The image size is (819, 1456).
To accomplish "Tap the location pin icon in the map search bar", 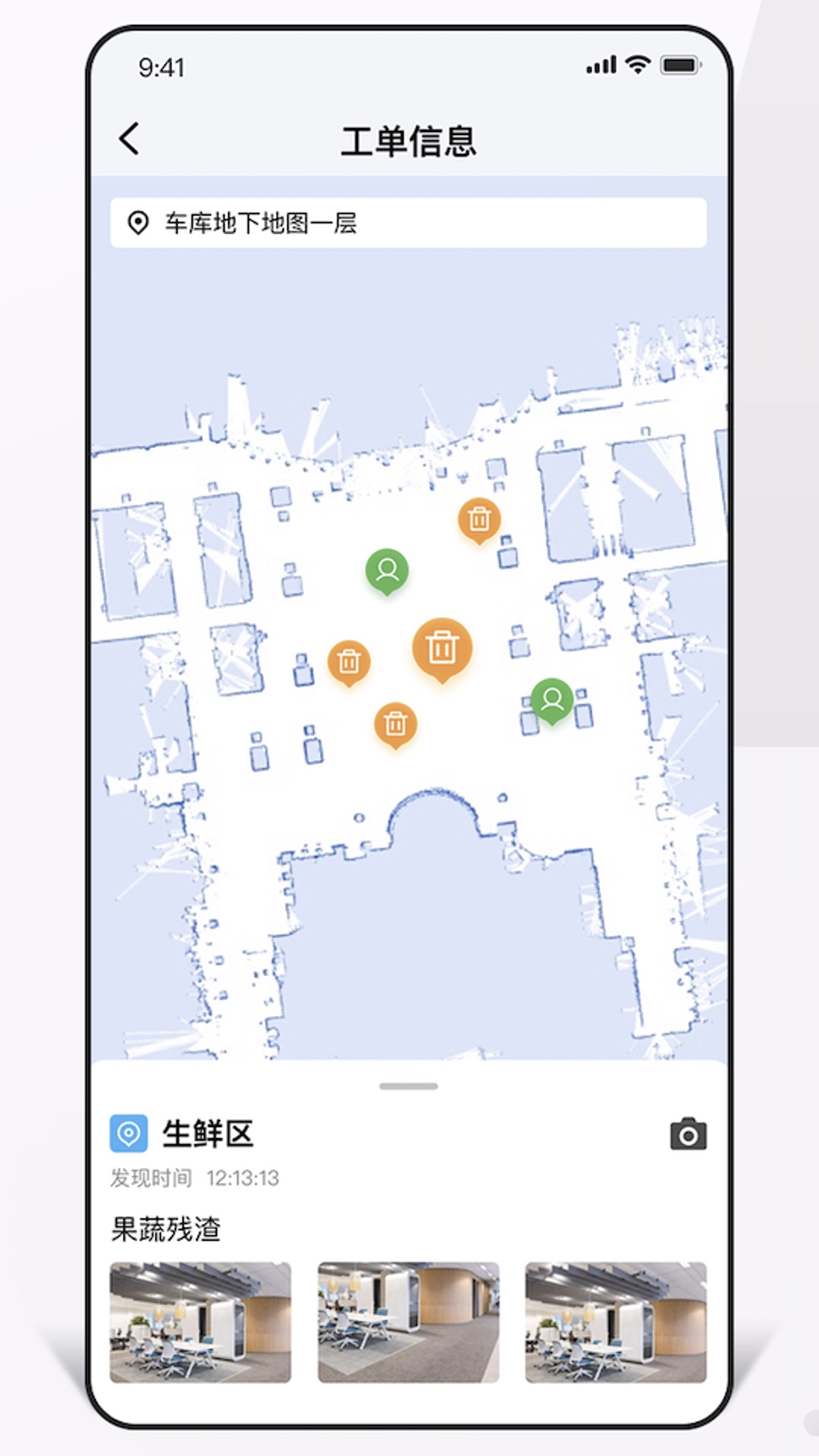I will point(138,223).
